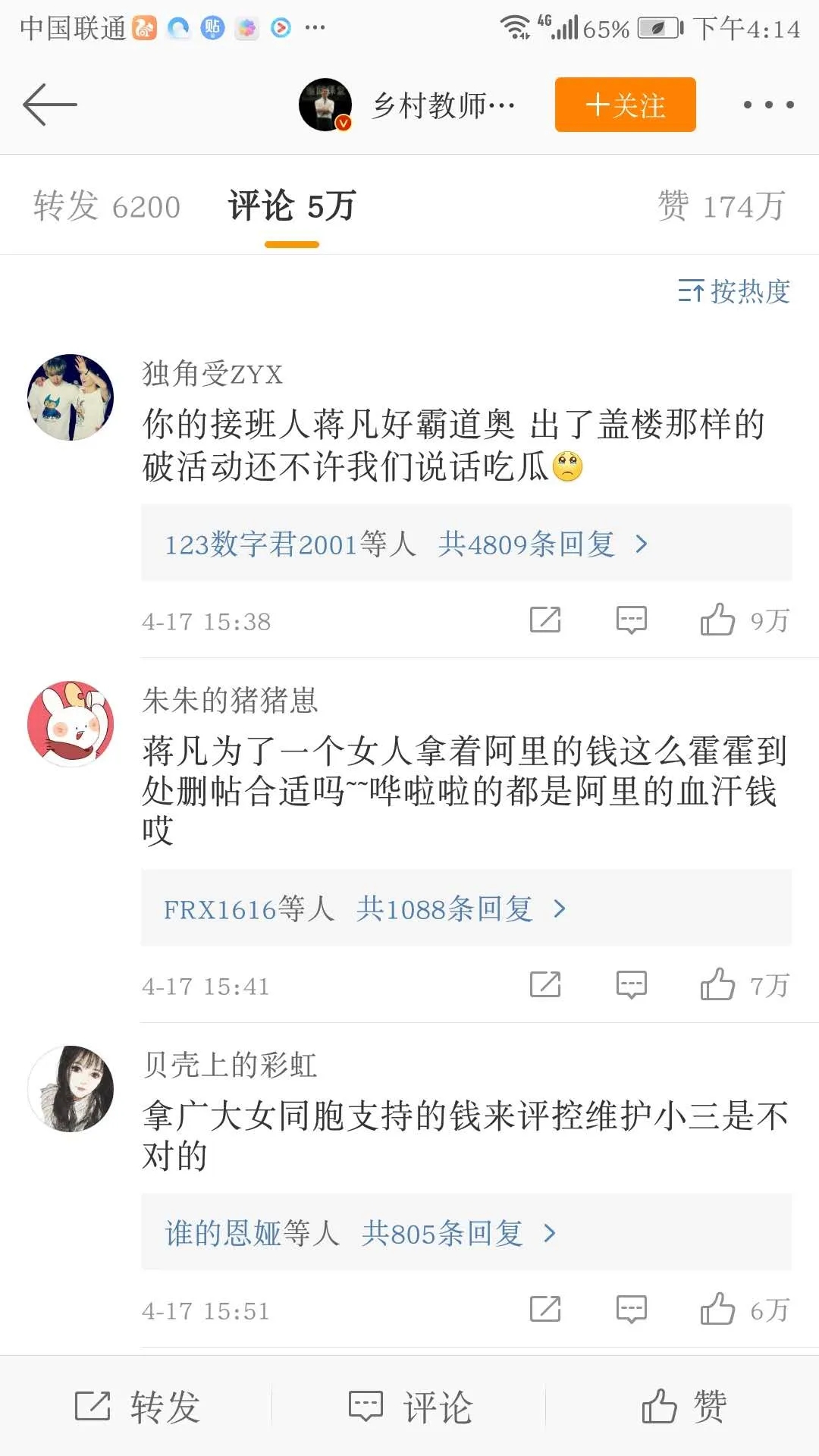Open more options with the ellipsis icon
The width and height of the screenshot is (819, 1456).
pyautogui.click(x=767, y=105)
